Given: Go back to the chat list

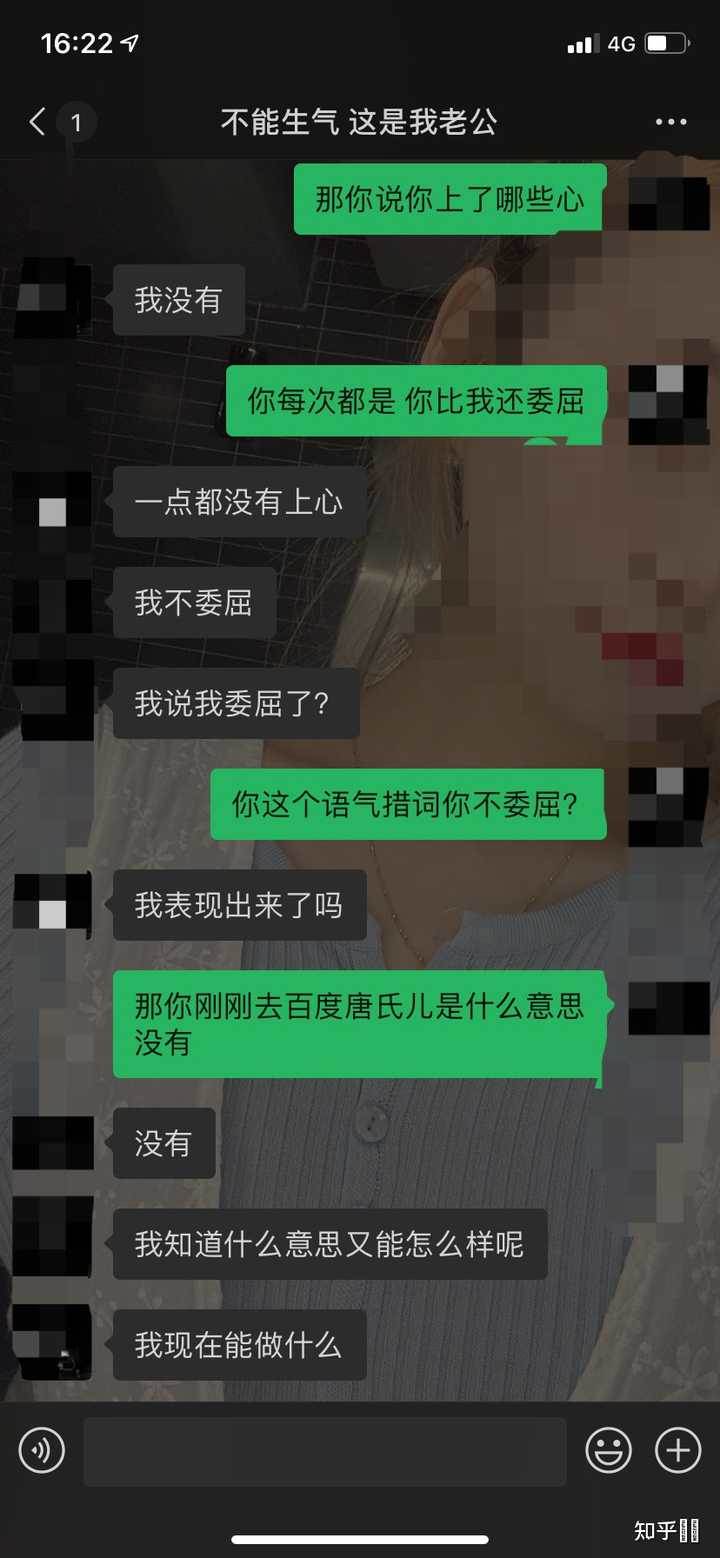Looking at the screenshot, I should (x=38, y=123).
